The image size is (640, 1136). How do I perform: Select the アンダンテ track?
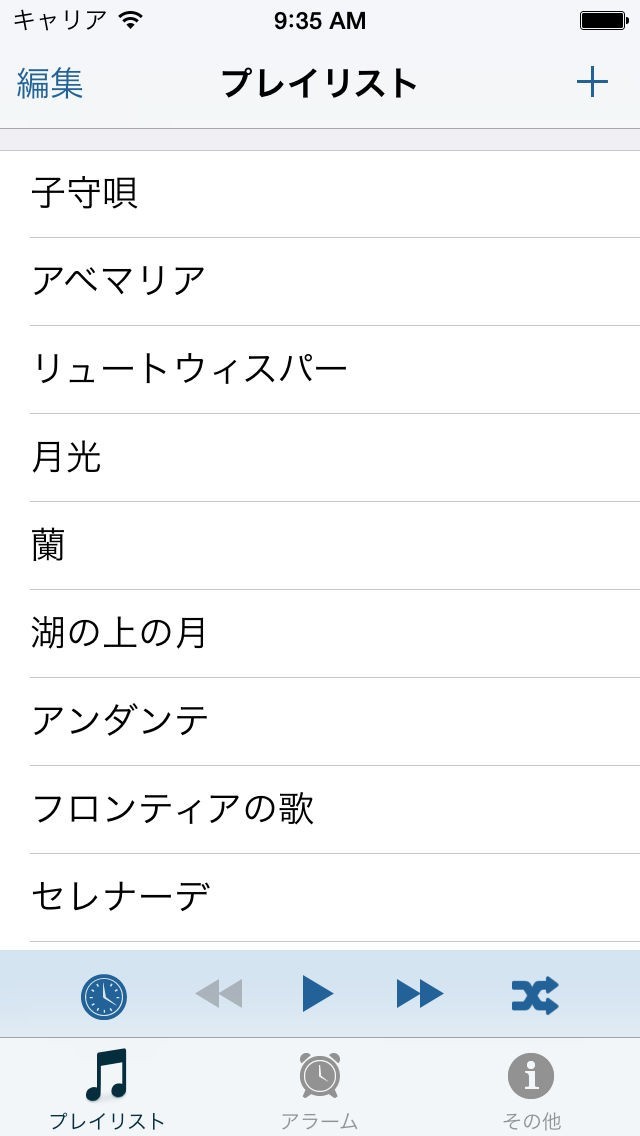click(x=320, y=721)
